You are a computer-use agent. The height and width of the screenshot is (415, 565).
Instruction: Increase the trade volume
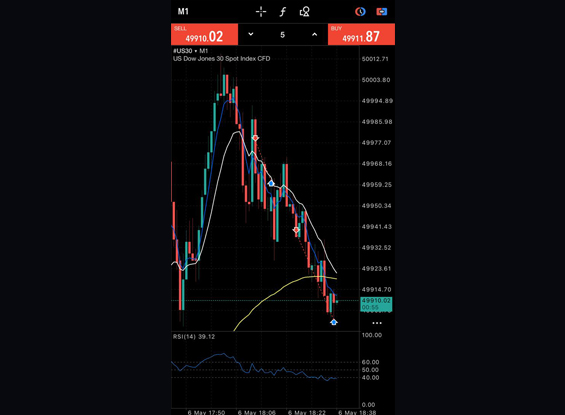[315, 35]
